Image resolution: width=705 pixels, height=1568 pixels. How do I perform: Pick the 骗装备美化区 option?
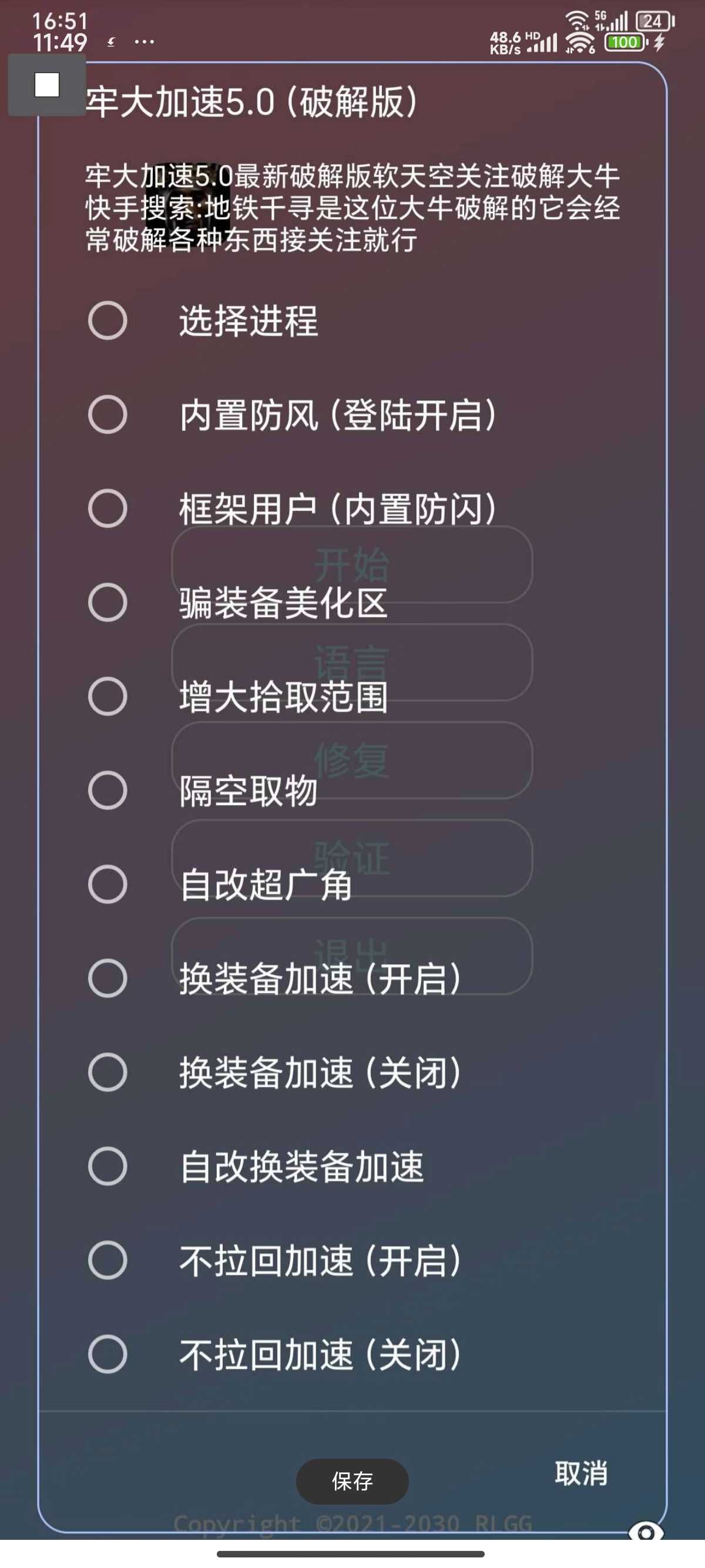(x=108, y=603)
